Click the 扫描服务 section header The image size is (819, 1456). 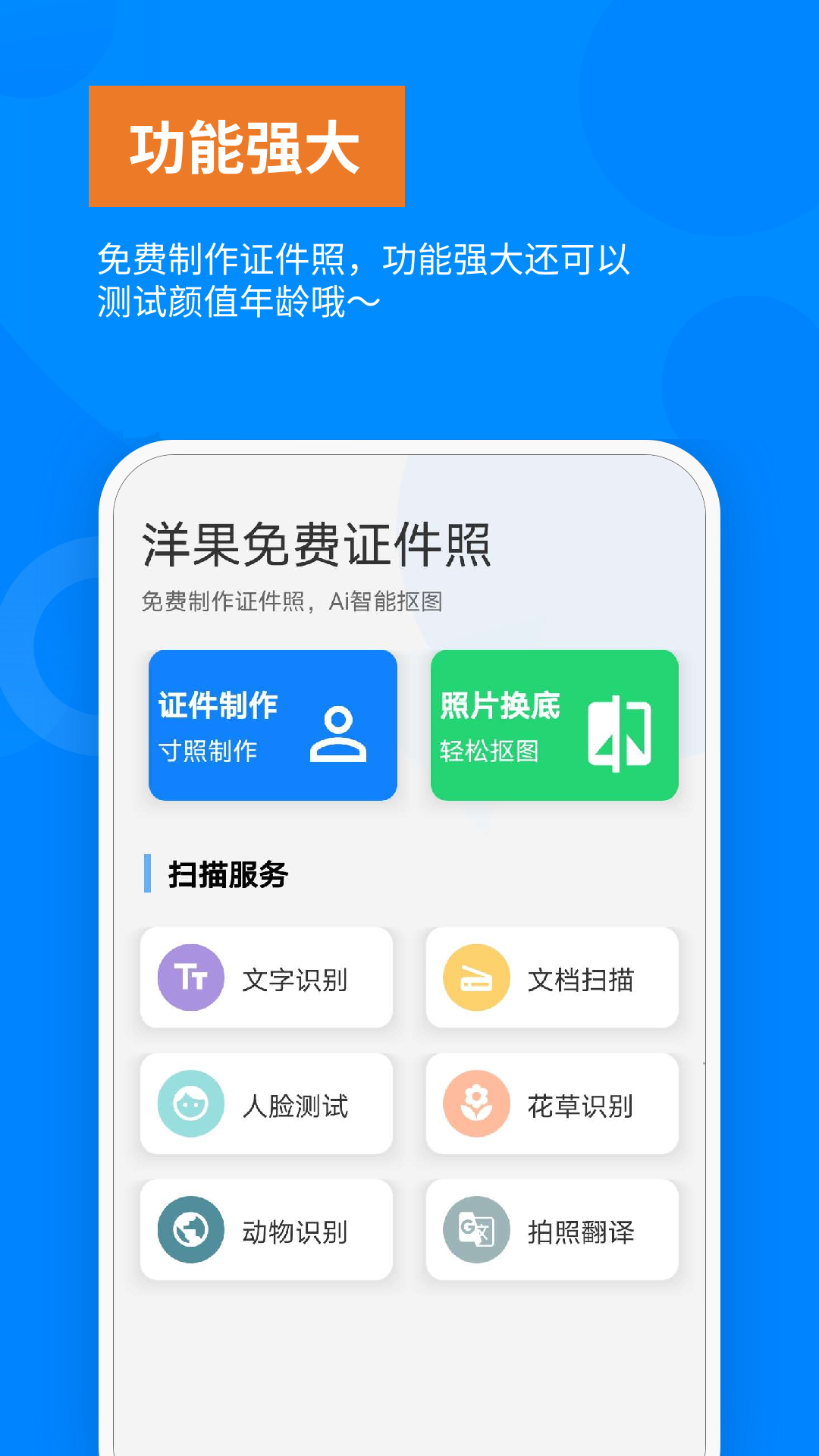click(226, 874)
